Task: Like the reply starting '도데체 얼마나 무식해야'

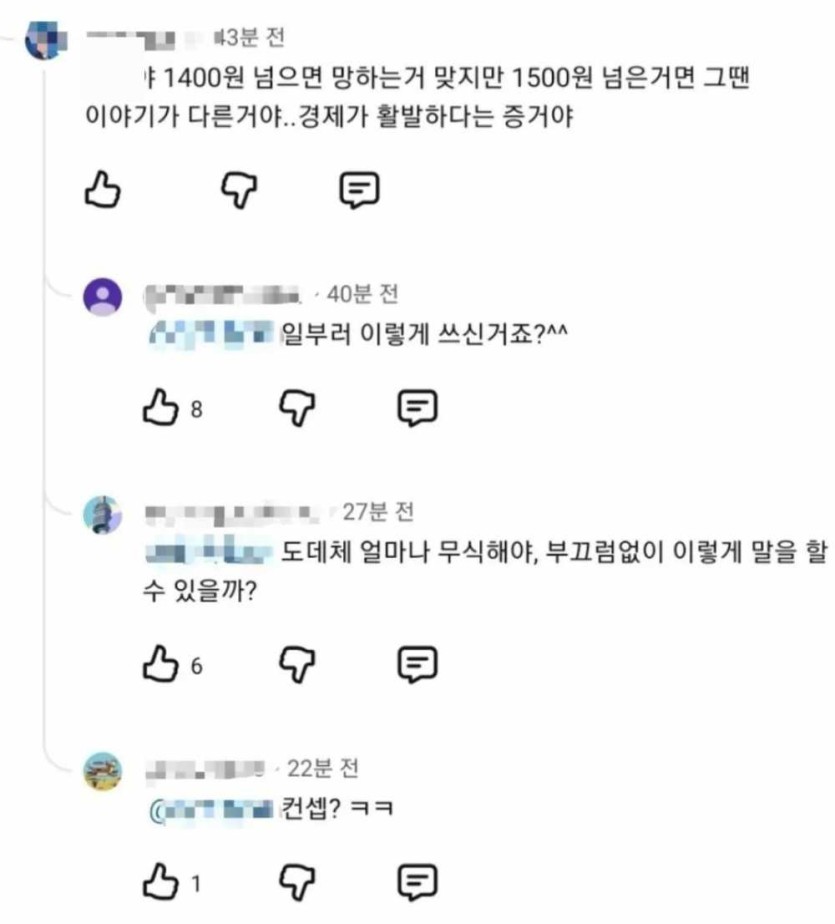Action: tap(161, 663)
